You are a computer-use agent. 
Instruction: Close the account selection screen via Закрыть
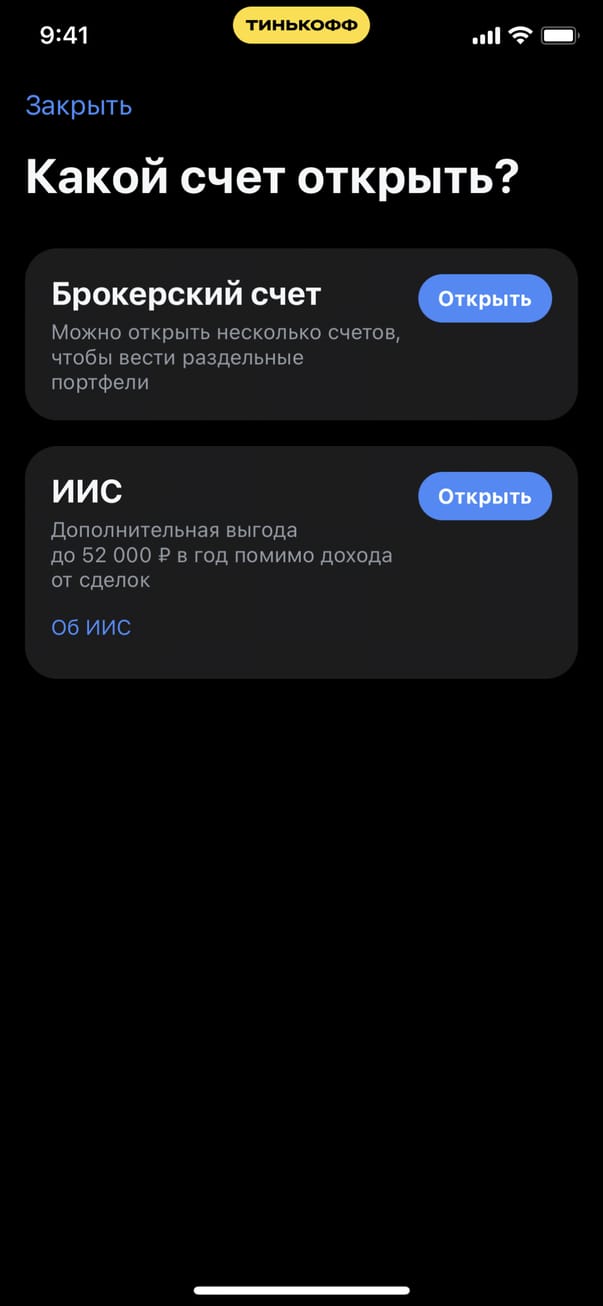click(79, 106)
